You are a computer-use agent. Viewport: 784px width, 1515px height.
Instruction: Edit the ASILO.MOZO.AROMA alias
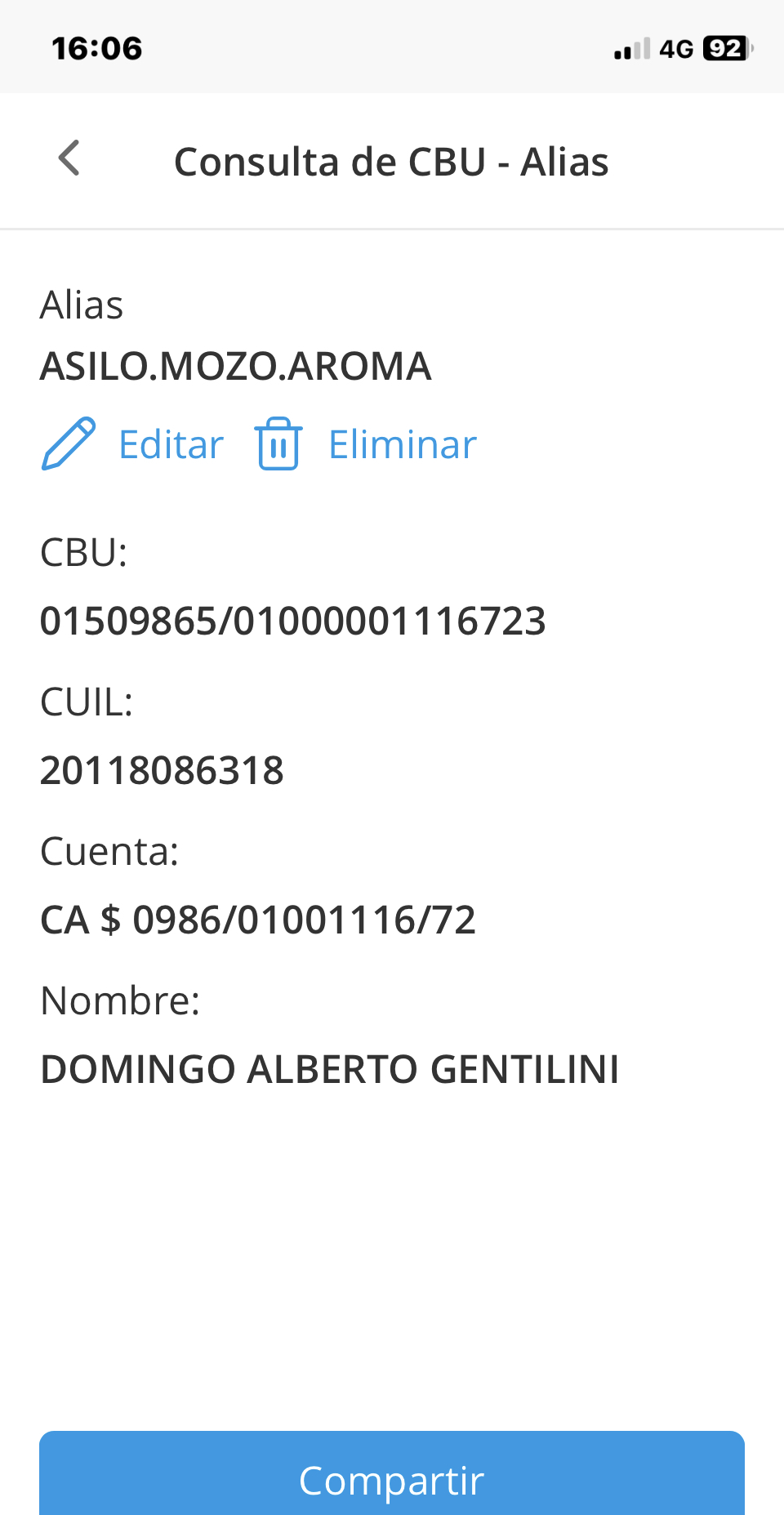[x=132, y=444]
